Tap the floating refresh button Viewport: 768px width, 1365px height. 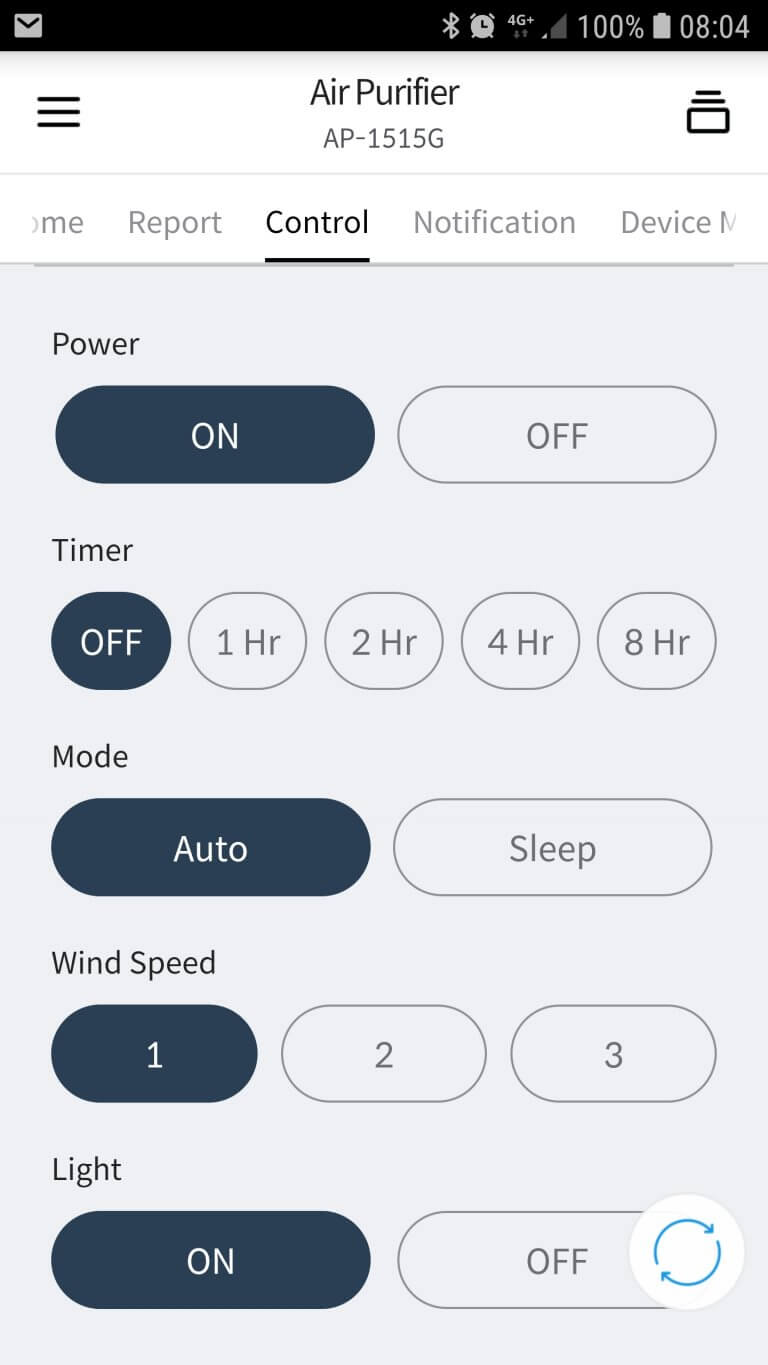coord(687,1252)
